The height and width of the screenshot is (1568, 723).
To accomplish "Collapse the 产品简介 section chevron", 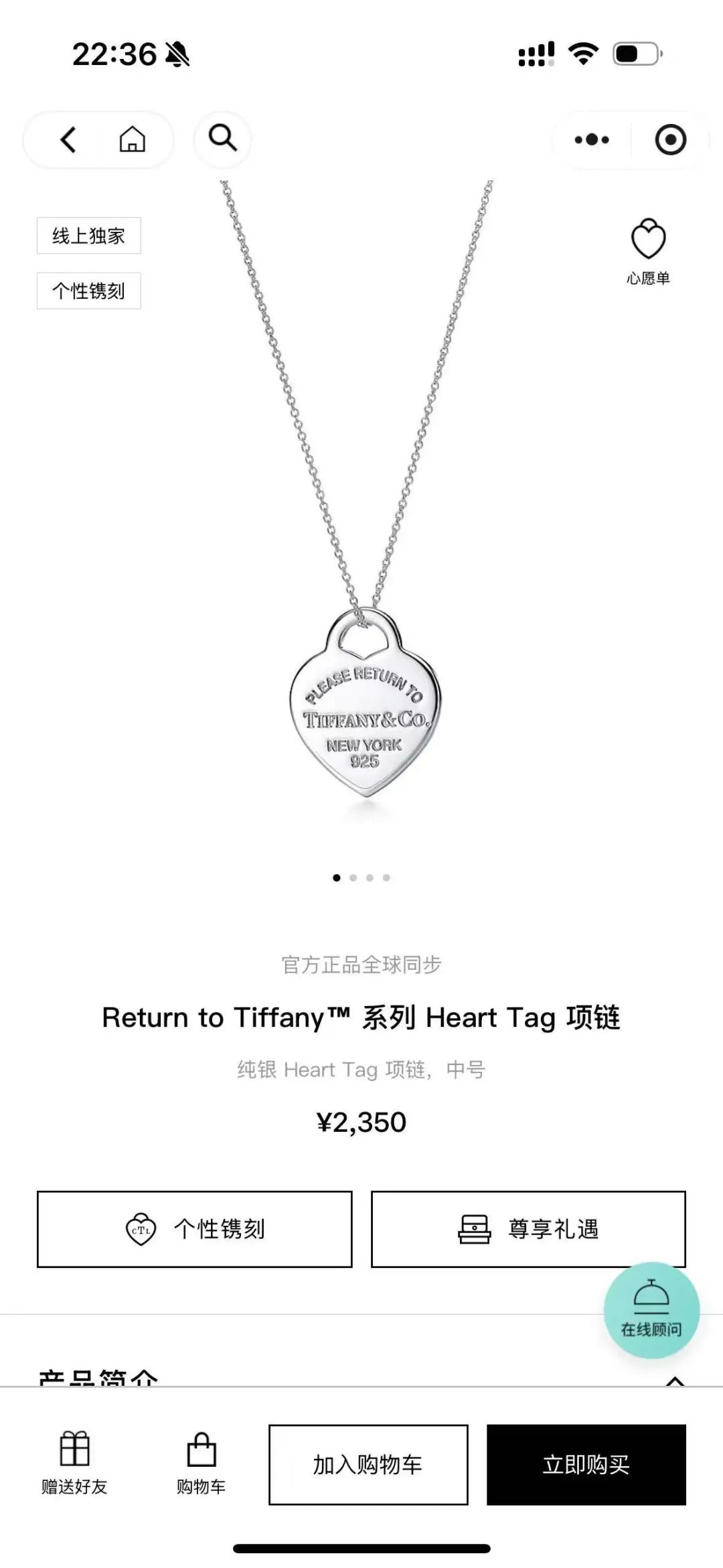I will pos(675,1380).
